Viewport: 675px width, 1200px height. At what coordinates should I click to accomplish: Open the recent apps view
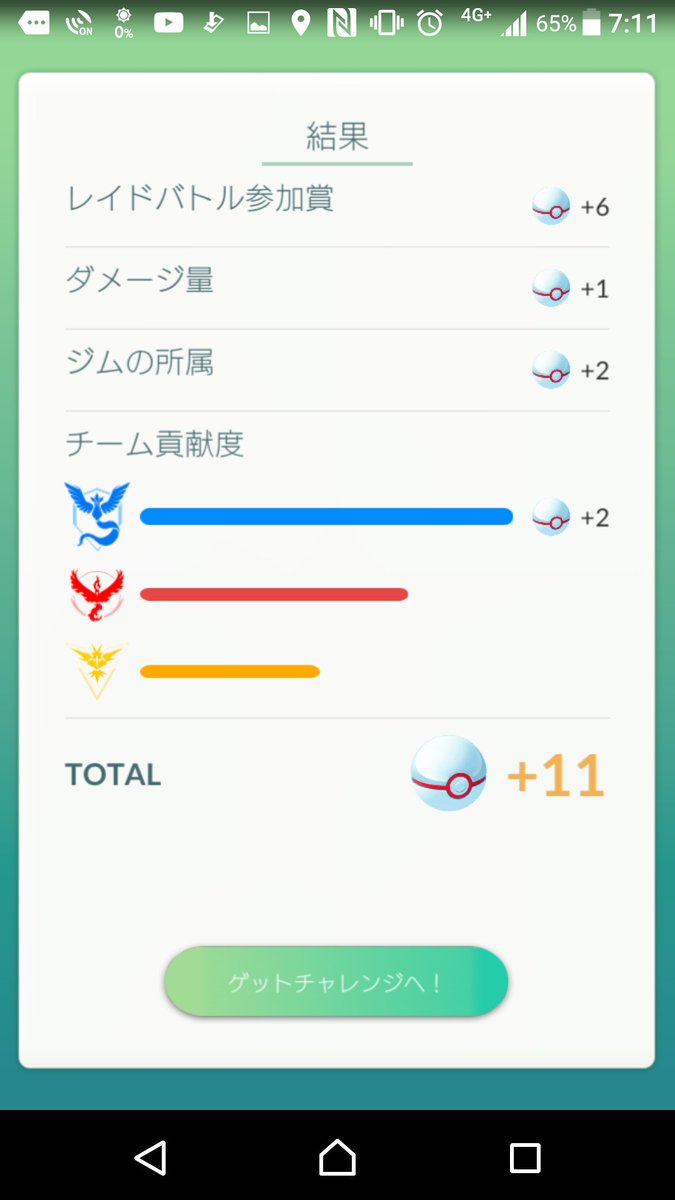[525, 1158]
